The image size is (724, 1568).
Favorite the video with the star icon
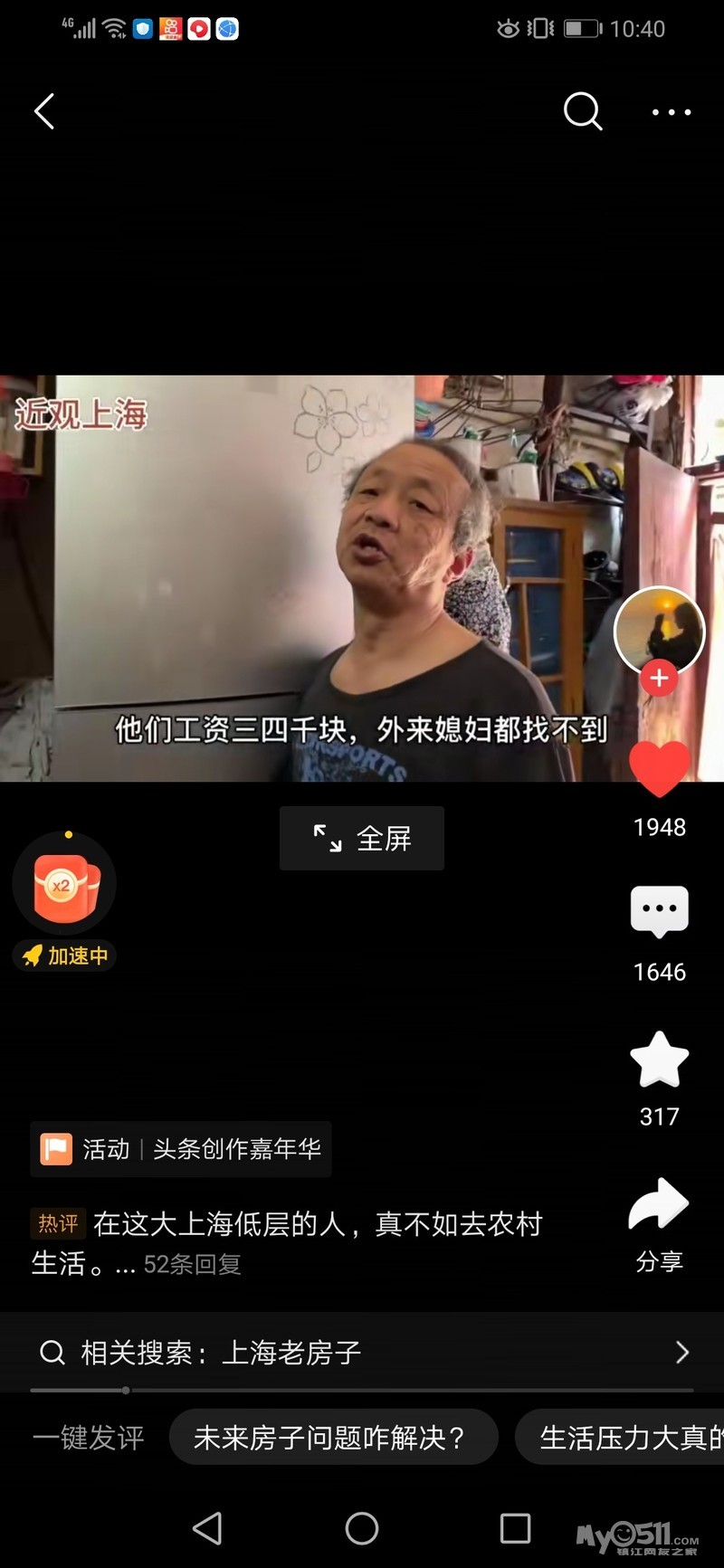[x=659, y=1060]
